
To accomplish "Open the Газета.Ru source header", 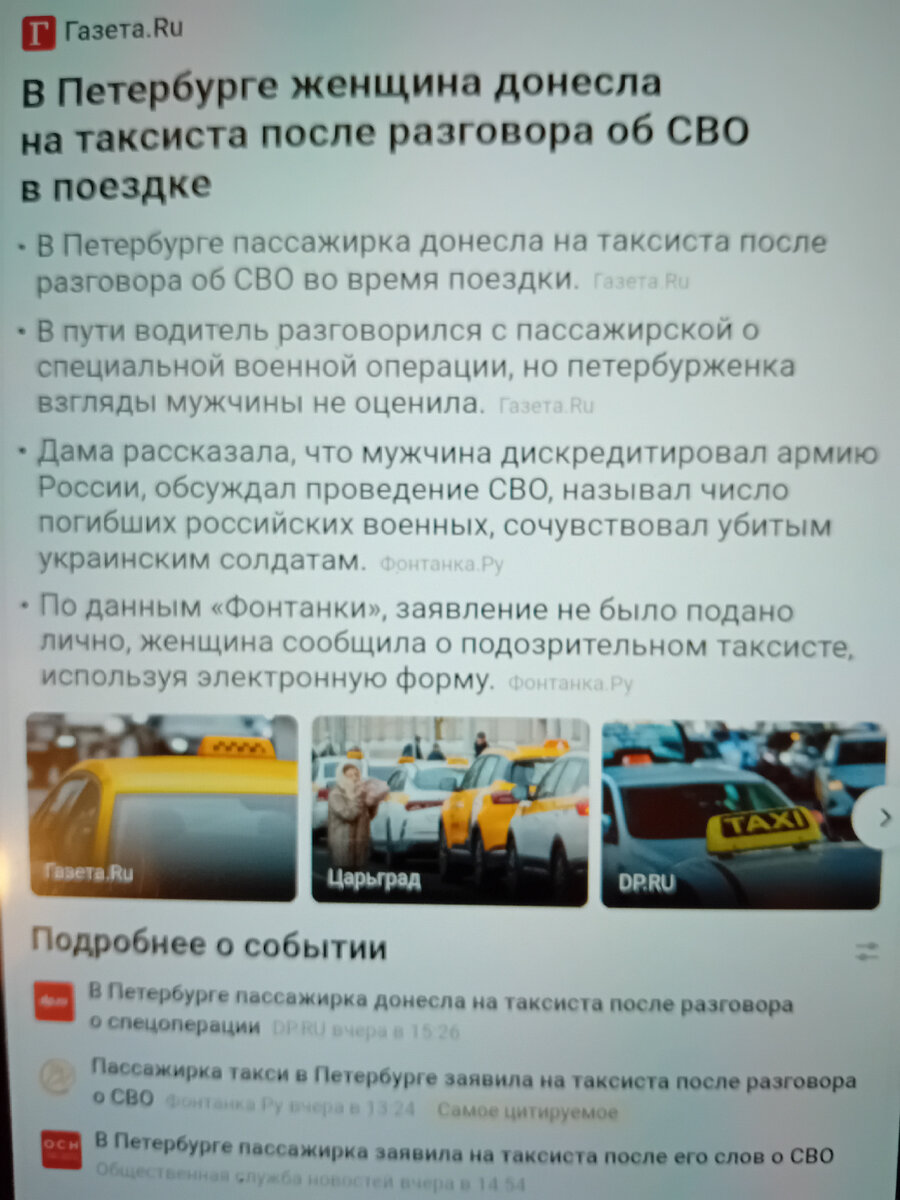I will pyautogui.click(x=105, y=31).
